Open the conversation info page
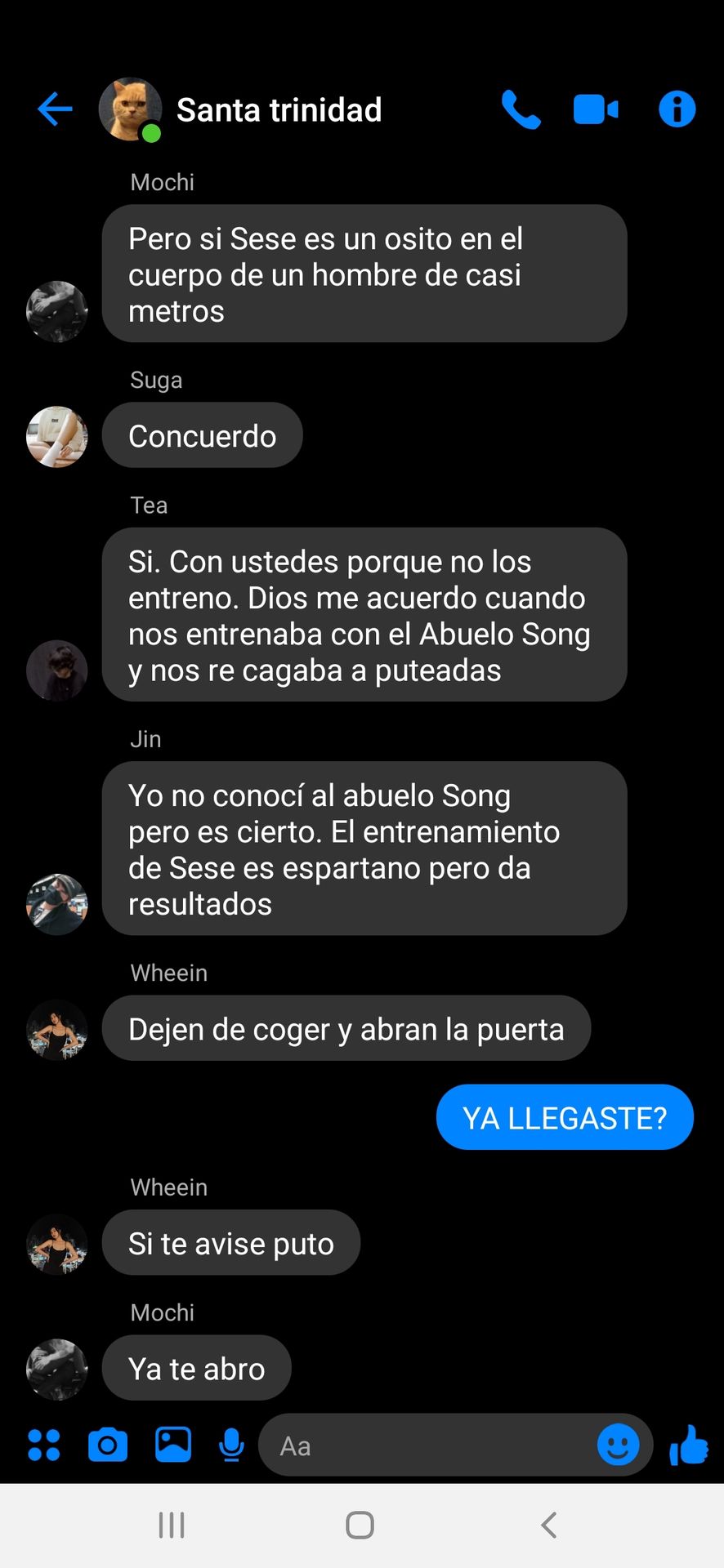This screenshot has width=724, height=1568. 677,109
